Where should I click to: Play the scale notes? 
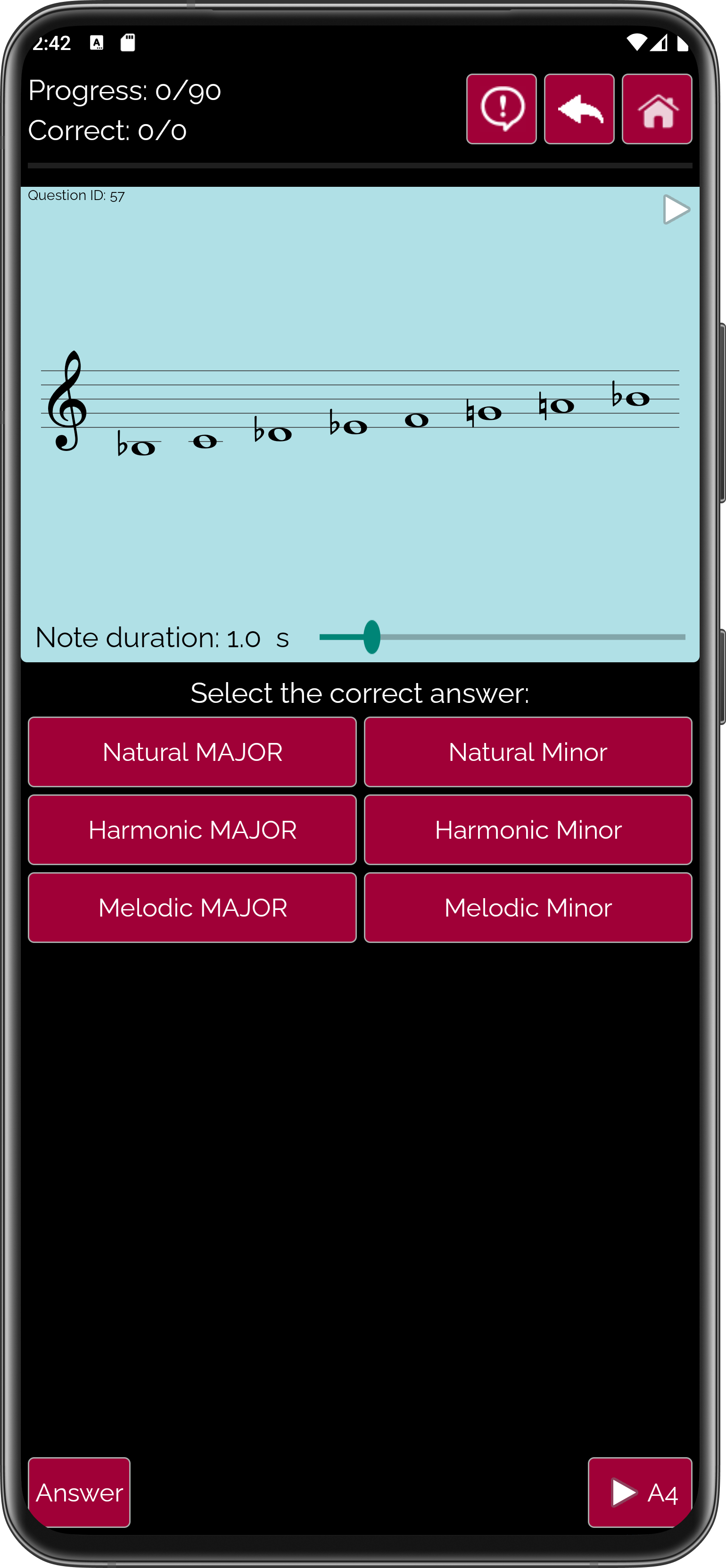coord(676,210)
